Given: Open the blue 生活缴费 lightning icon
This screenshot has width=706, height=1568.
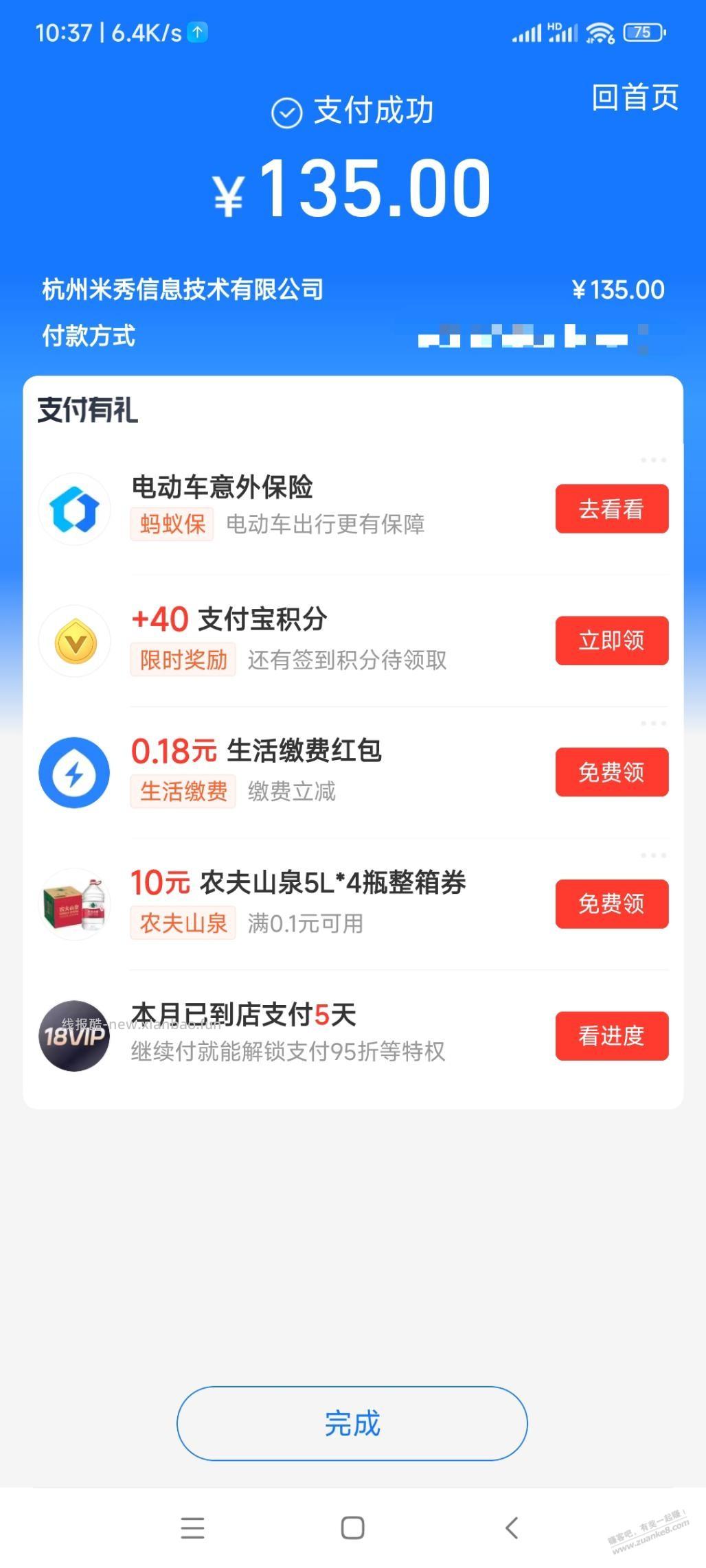Looking at the screenshot, I should click(x=74, y=772).
